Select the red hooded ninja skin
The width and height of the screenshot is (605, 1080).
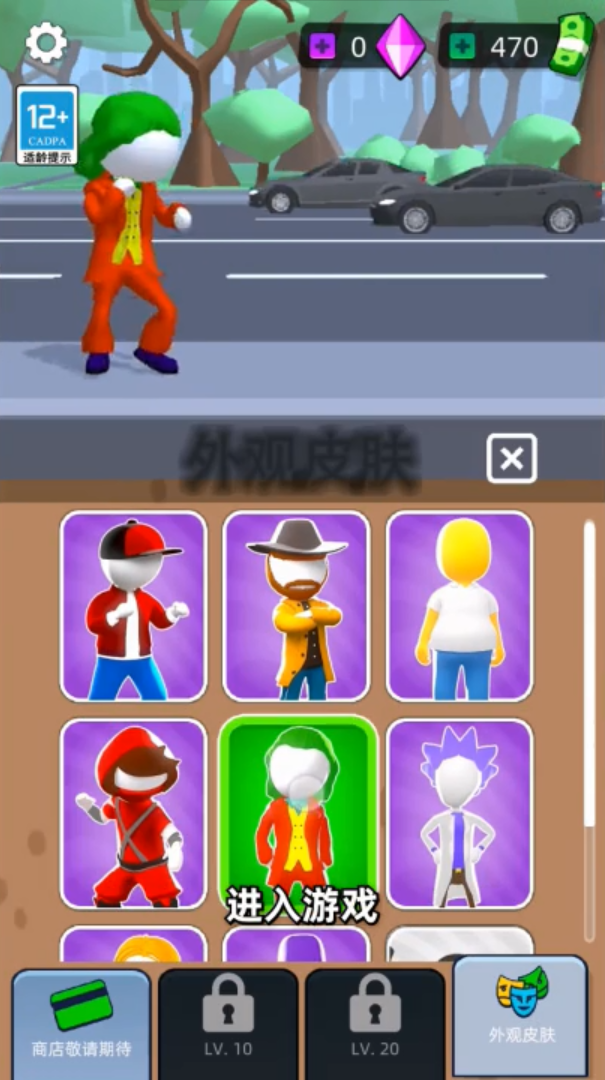pyautogui.click(x=134, y=813)
